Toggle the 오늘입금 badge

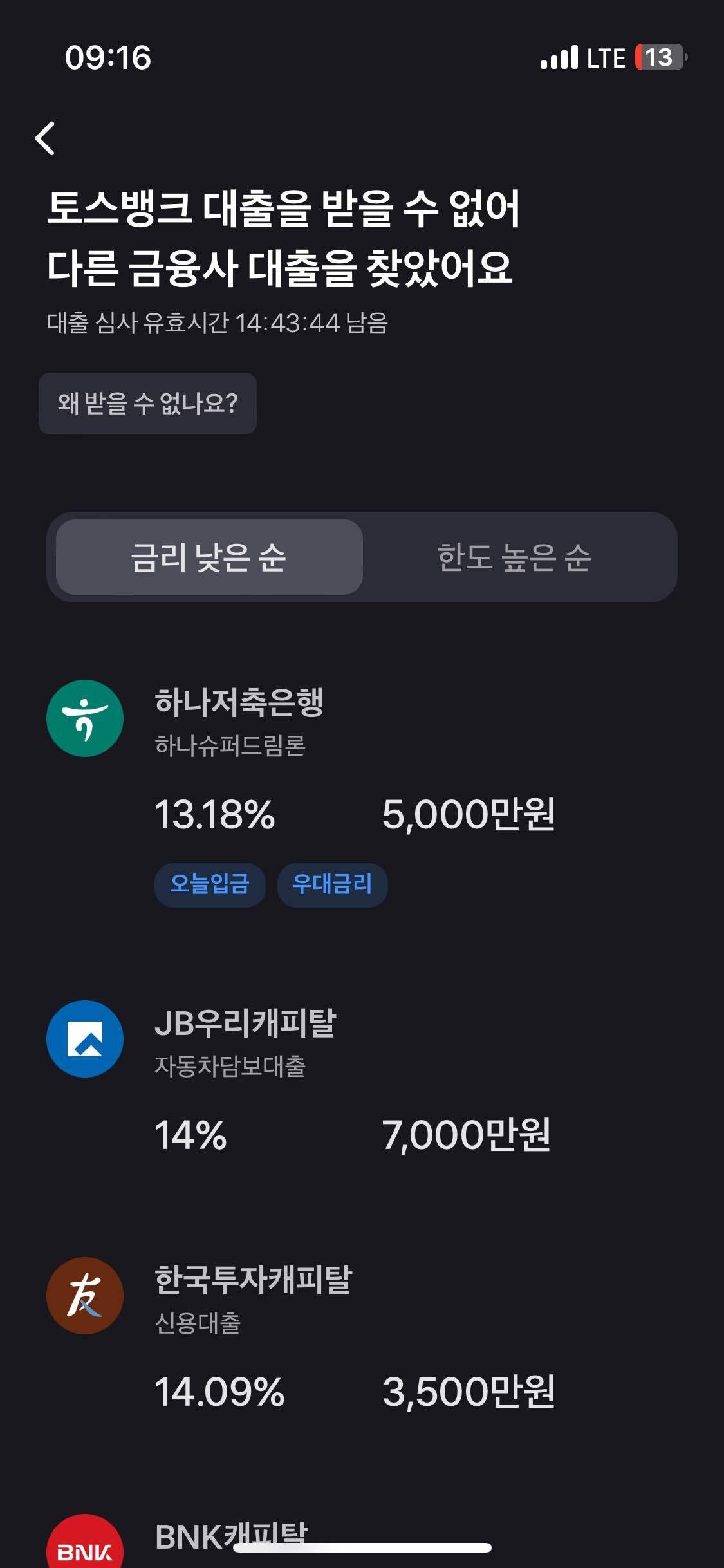tap(209, 885)
